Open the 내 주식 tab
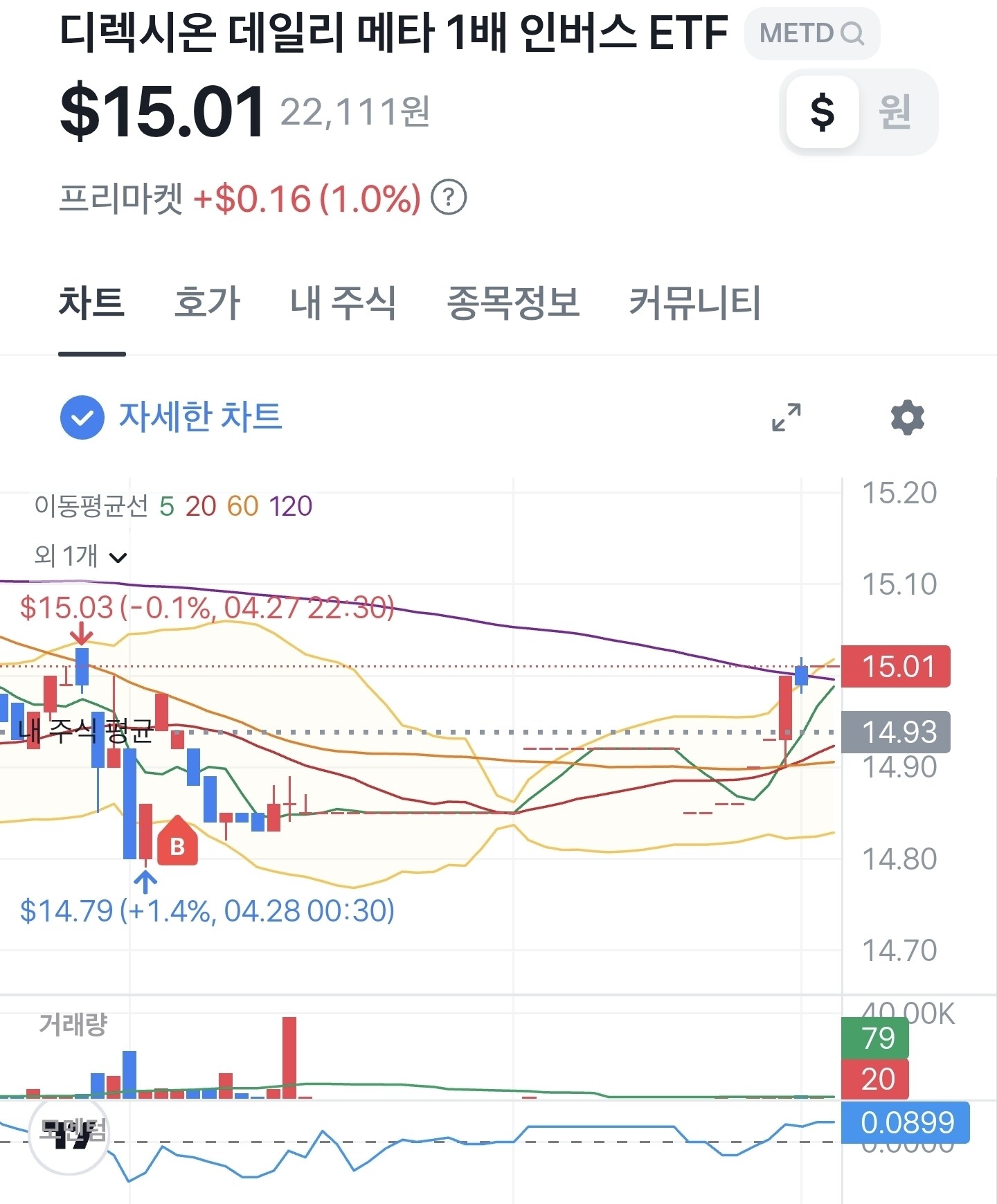Image resolution: width=997 pixels, height=1204 pixels. pyautogui.click(x=343, y=303)
